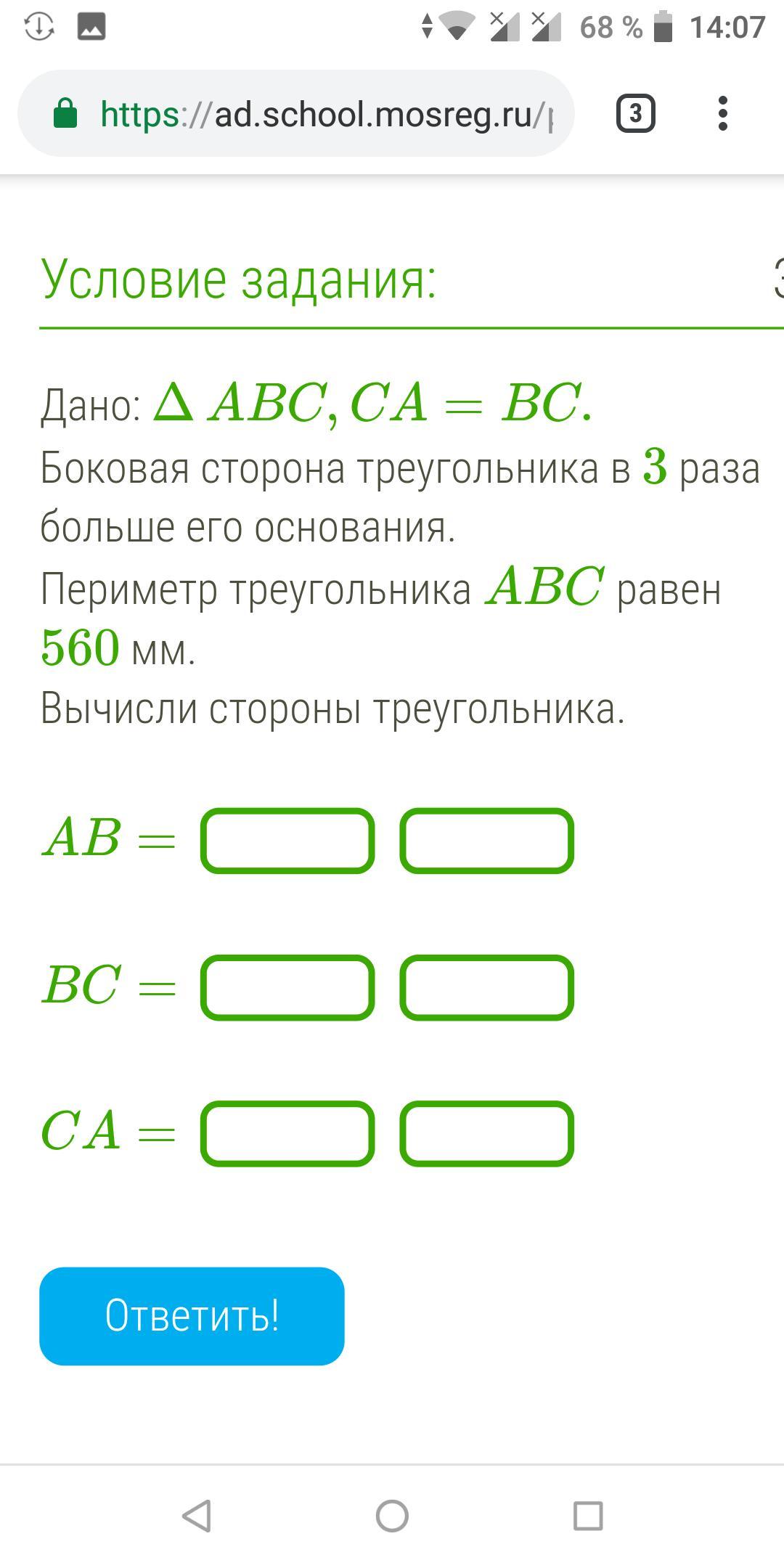
Task: Select the first AB answer field
Action: (287, 841)
